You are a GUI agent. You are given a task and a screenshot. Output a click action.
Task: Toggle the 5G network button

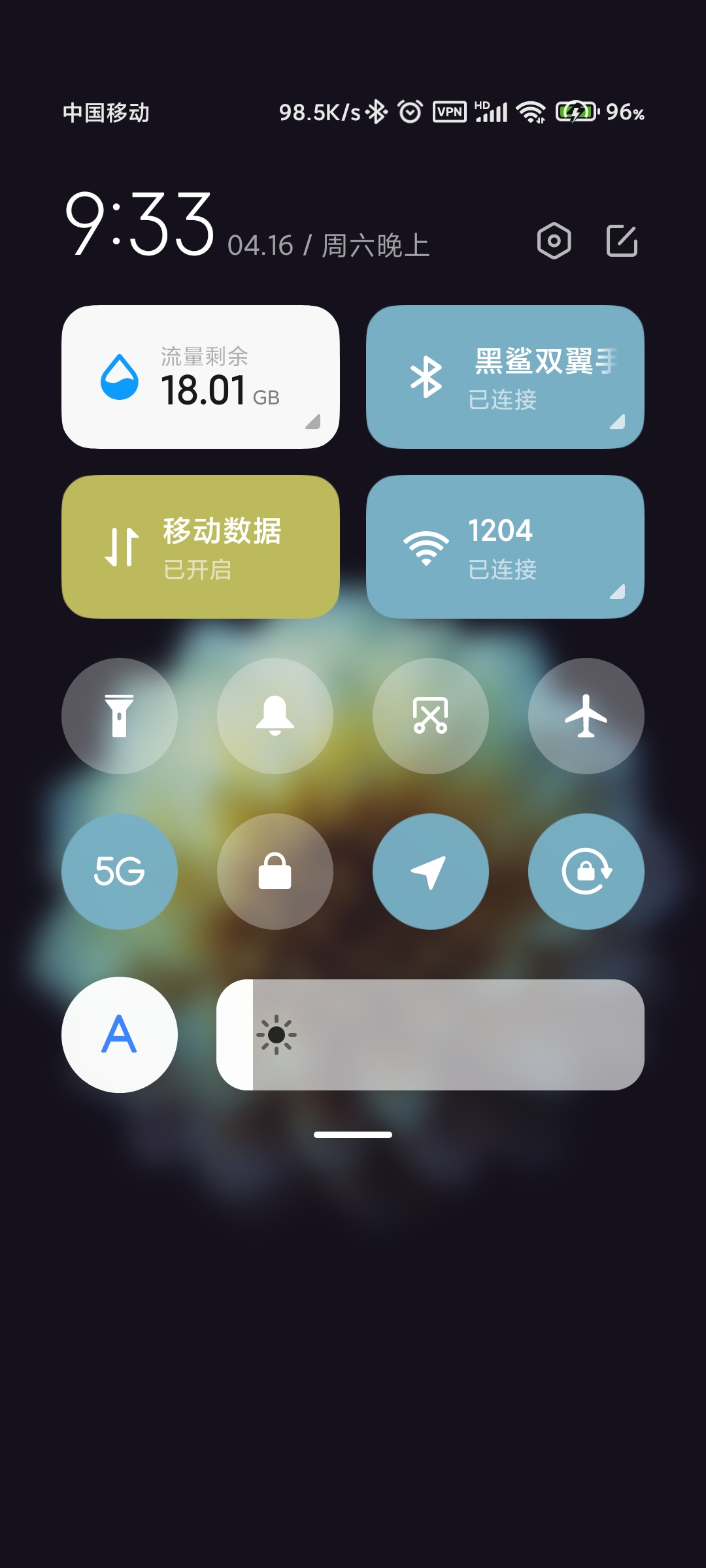point(120,872)
